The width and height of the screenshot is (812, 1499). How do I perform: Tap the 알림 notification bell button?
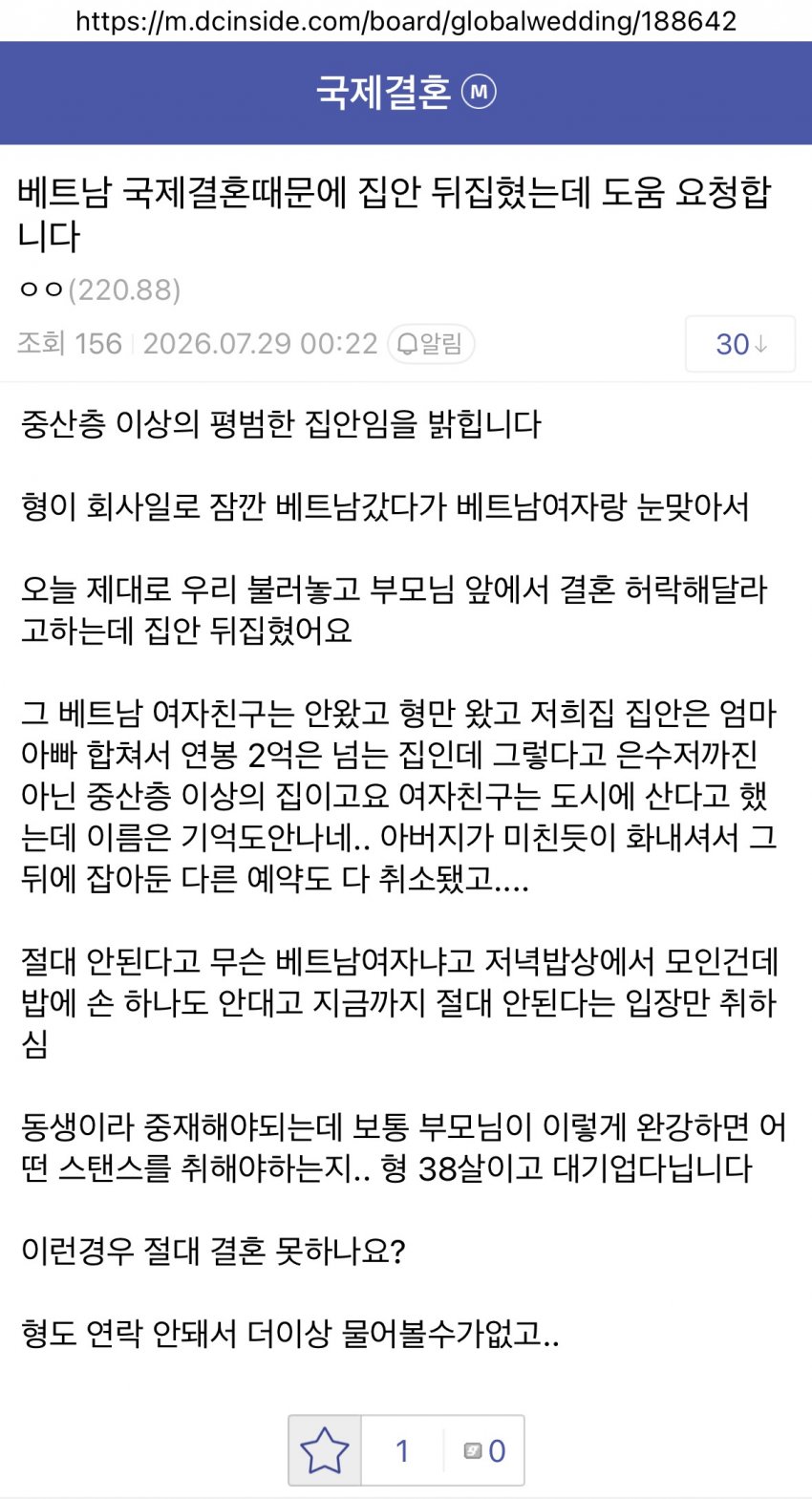coord(431,344)
